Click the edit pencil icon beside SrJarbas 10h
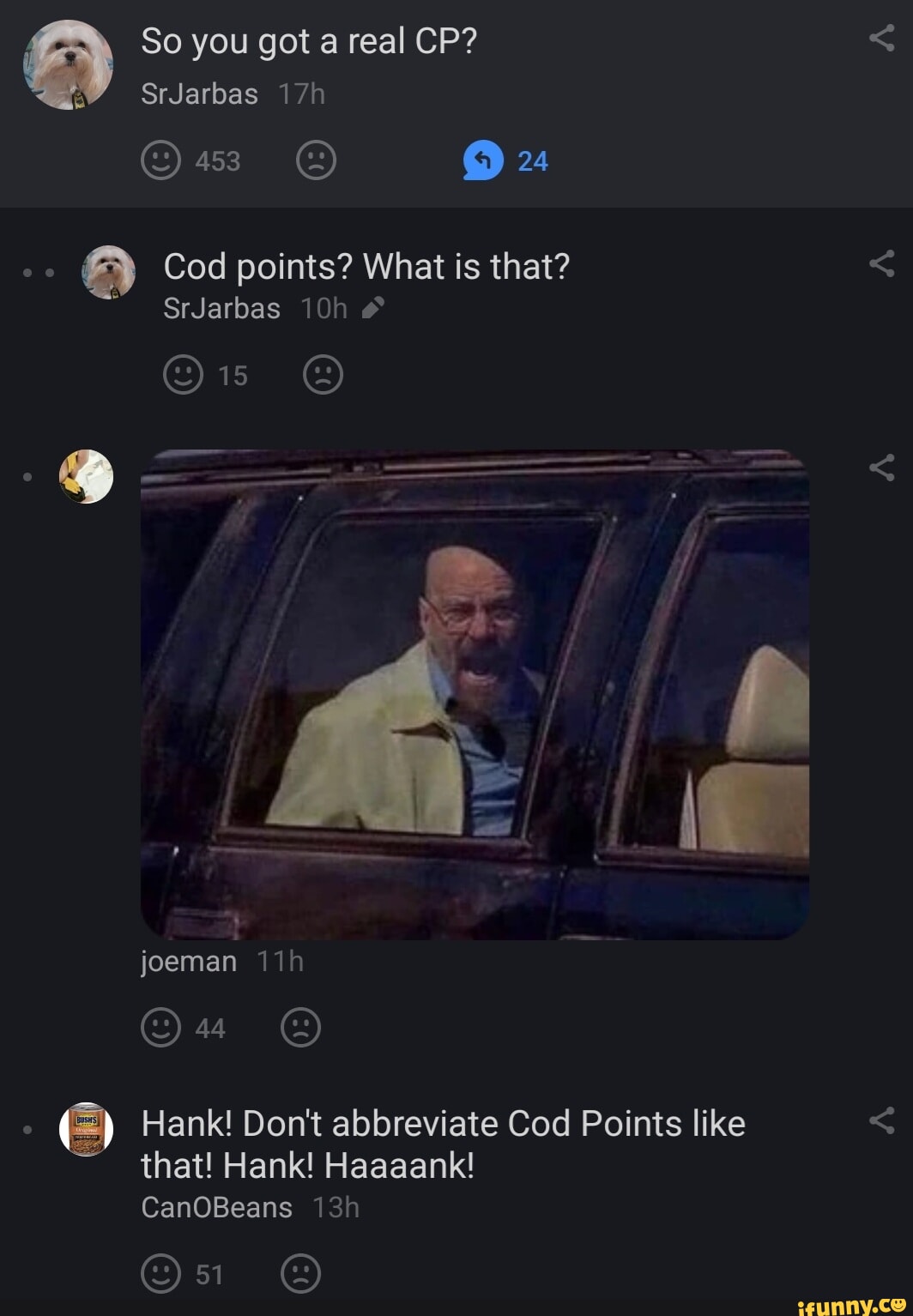This screenshot has height=1316, width=913. click(372, 309)
